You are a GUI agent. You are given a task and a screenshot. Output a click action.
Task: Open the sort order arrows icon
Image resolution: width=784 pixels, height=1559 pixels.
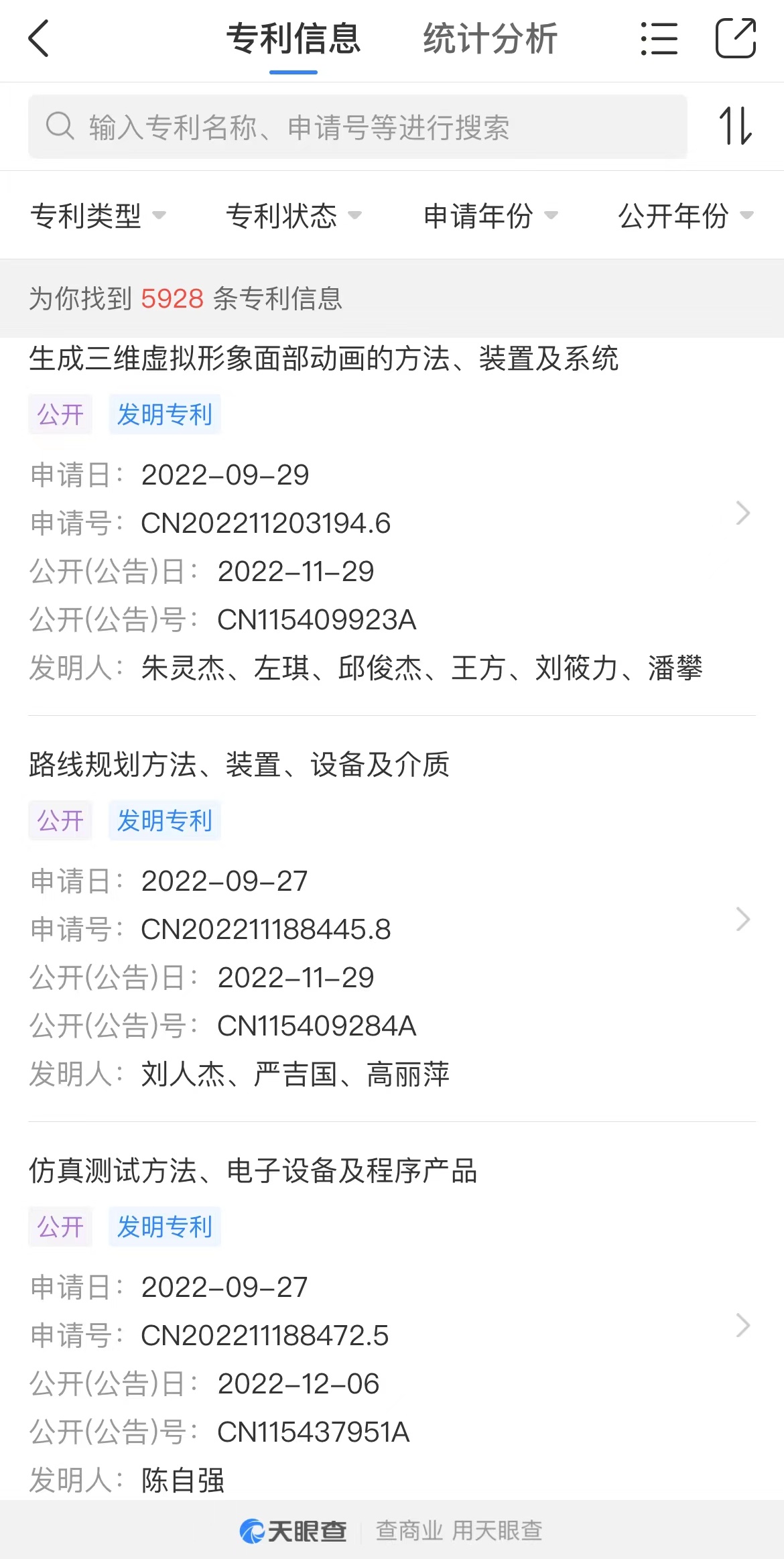(736, 126)
